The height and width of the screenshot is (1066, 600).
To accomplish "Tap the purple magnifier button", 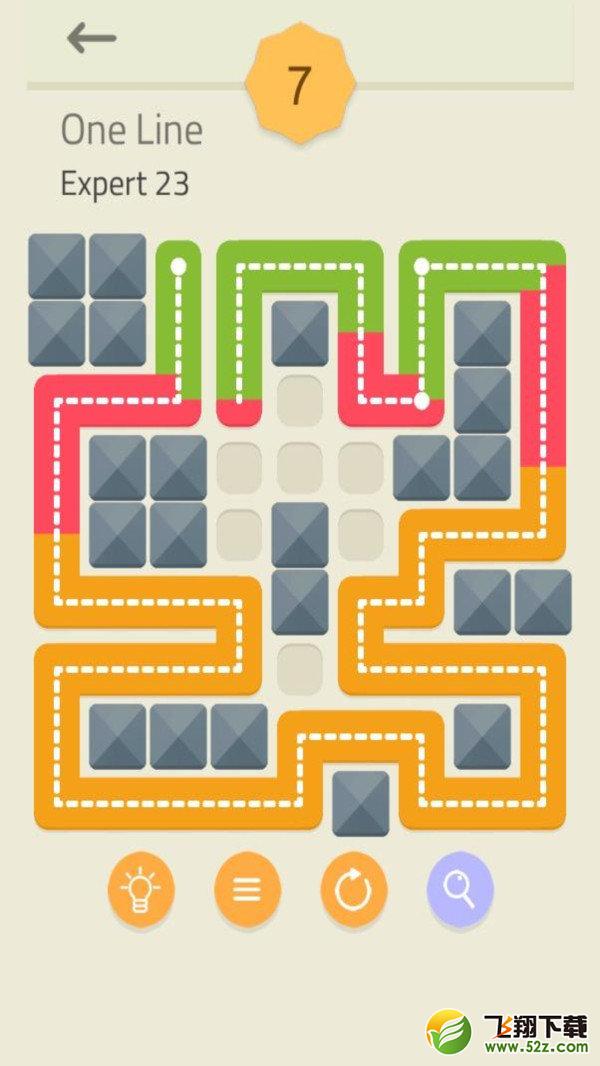I will (460, 889).
